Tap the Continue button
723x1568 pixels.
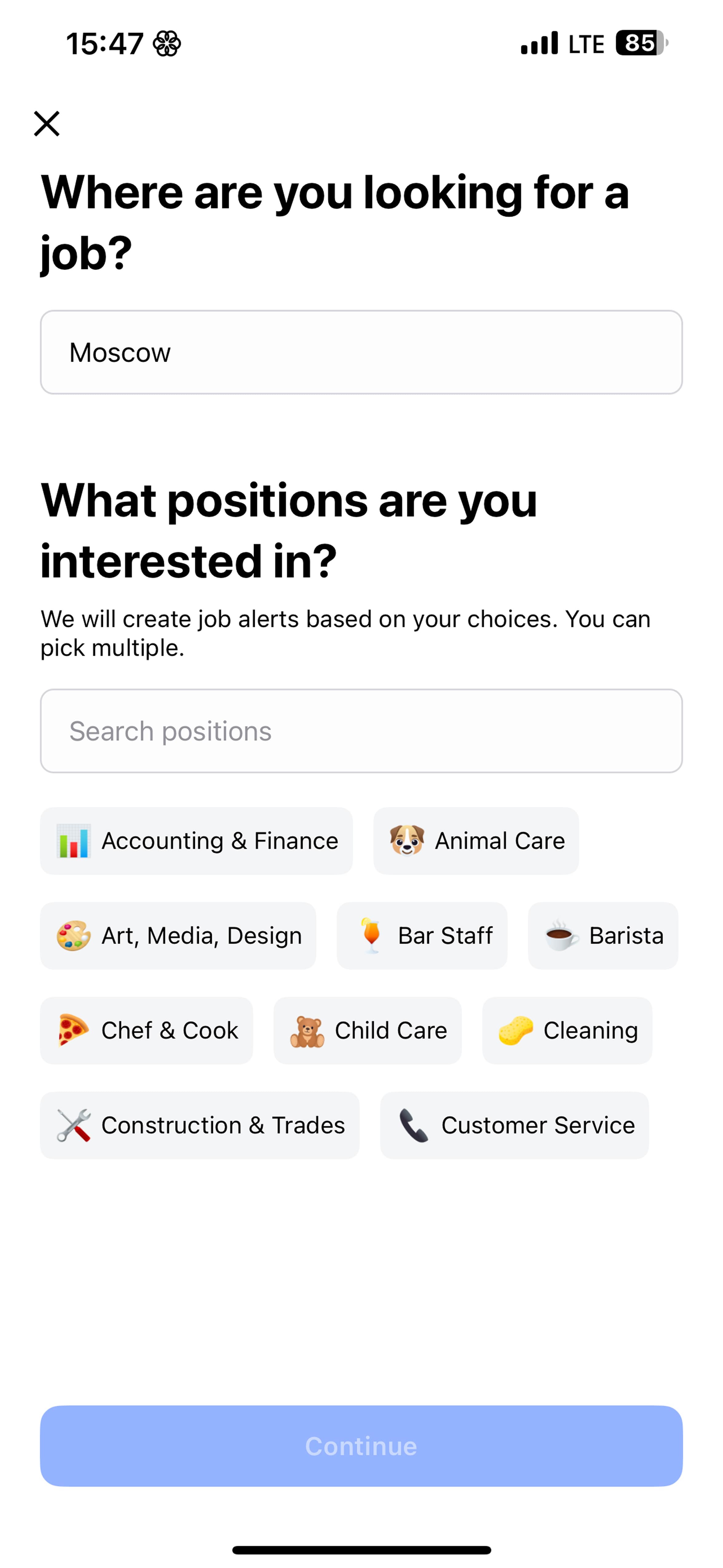coord(361,1446)
